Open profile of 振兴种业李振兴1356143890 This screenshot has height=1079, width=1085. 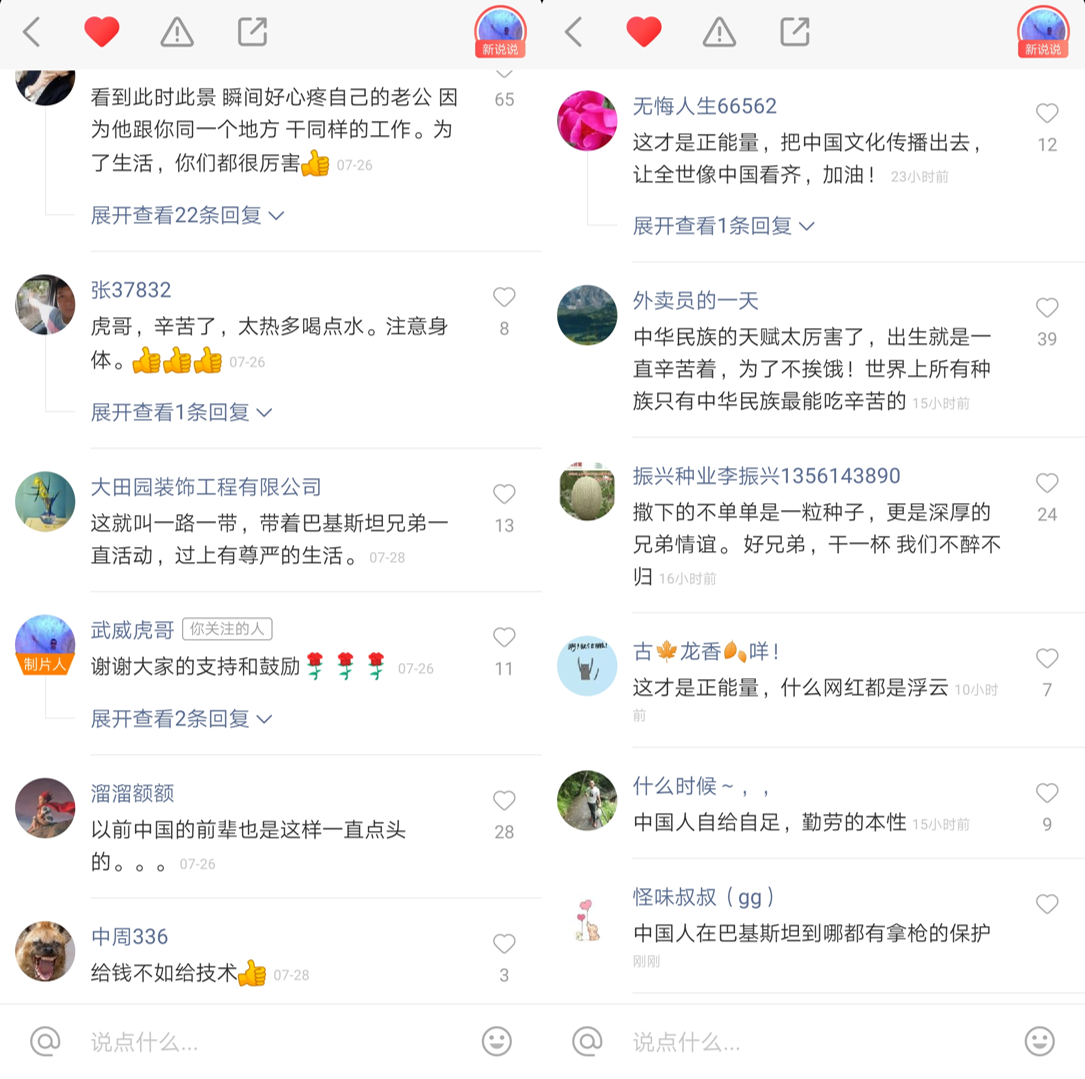766,475
